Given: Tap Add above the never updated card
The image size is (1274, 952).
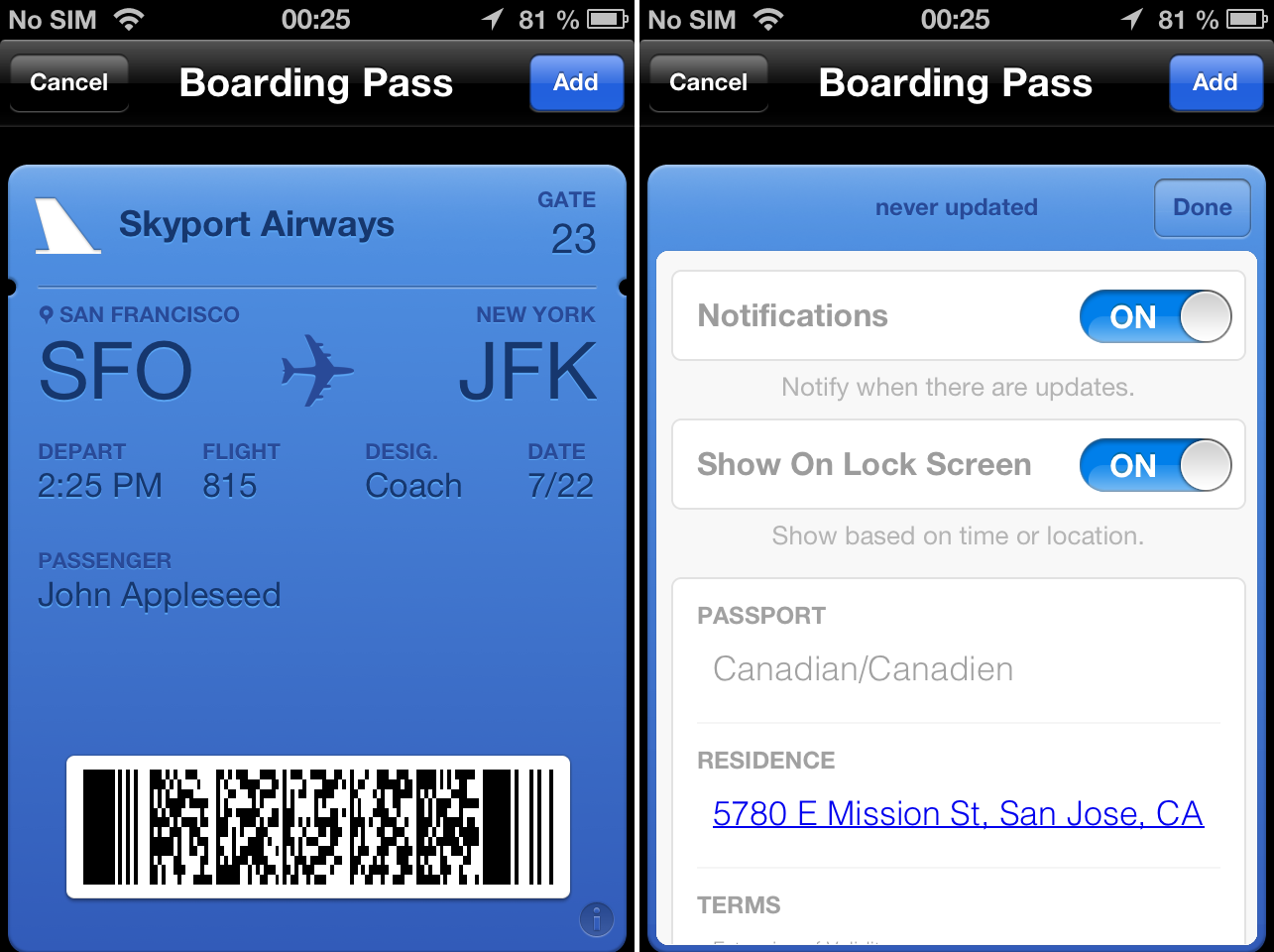Looking at the screenshot, I should click(1215, 82).
